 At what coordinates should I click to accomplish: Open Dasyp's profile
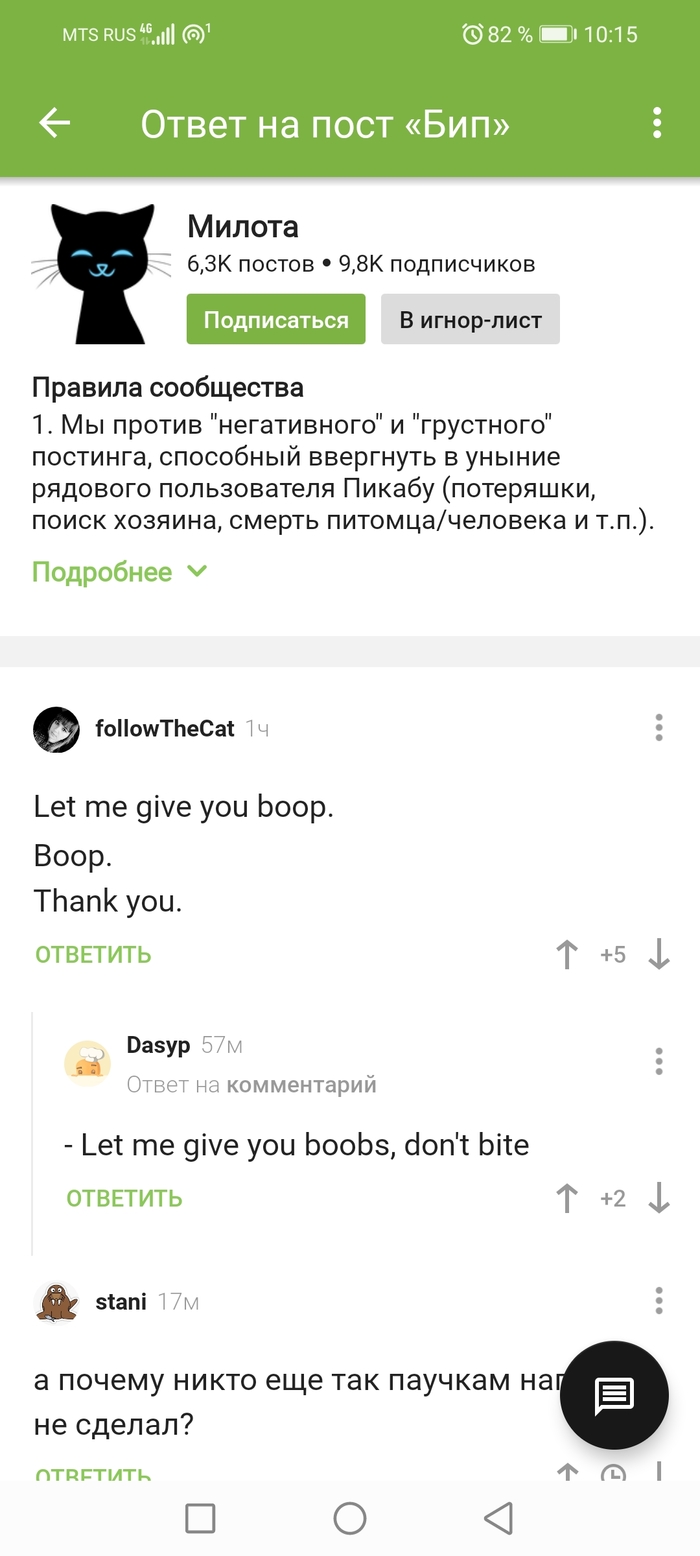[158, 1045]
